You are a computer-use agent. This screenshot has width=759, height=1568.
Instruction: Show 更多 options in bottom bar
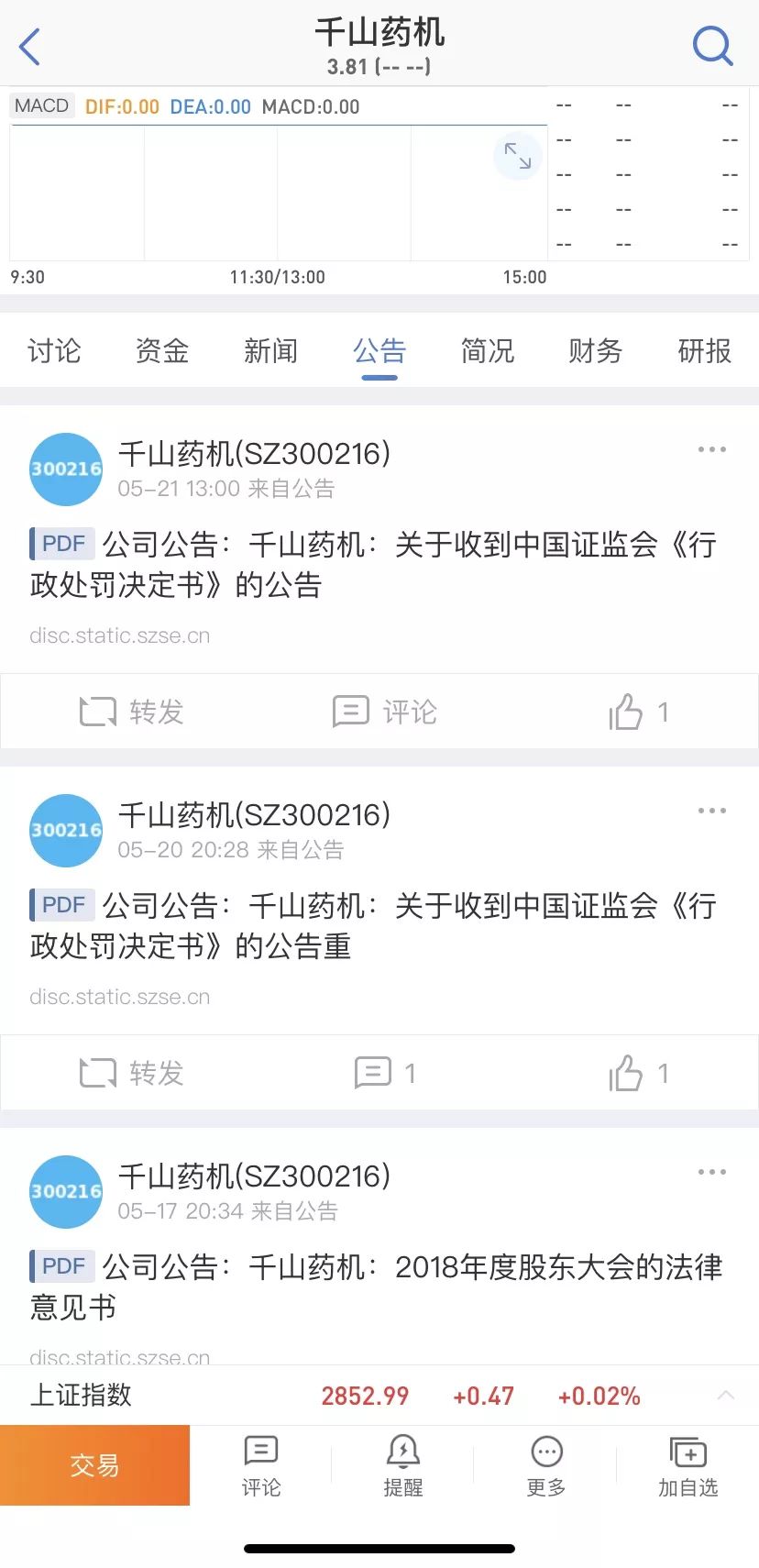tap(546, 1464)
